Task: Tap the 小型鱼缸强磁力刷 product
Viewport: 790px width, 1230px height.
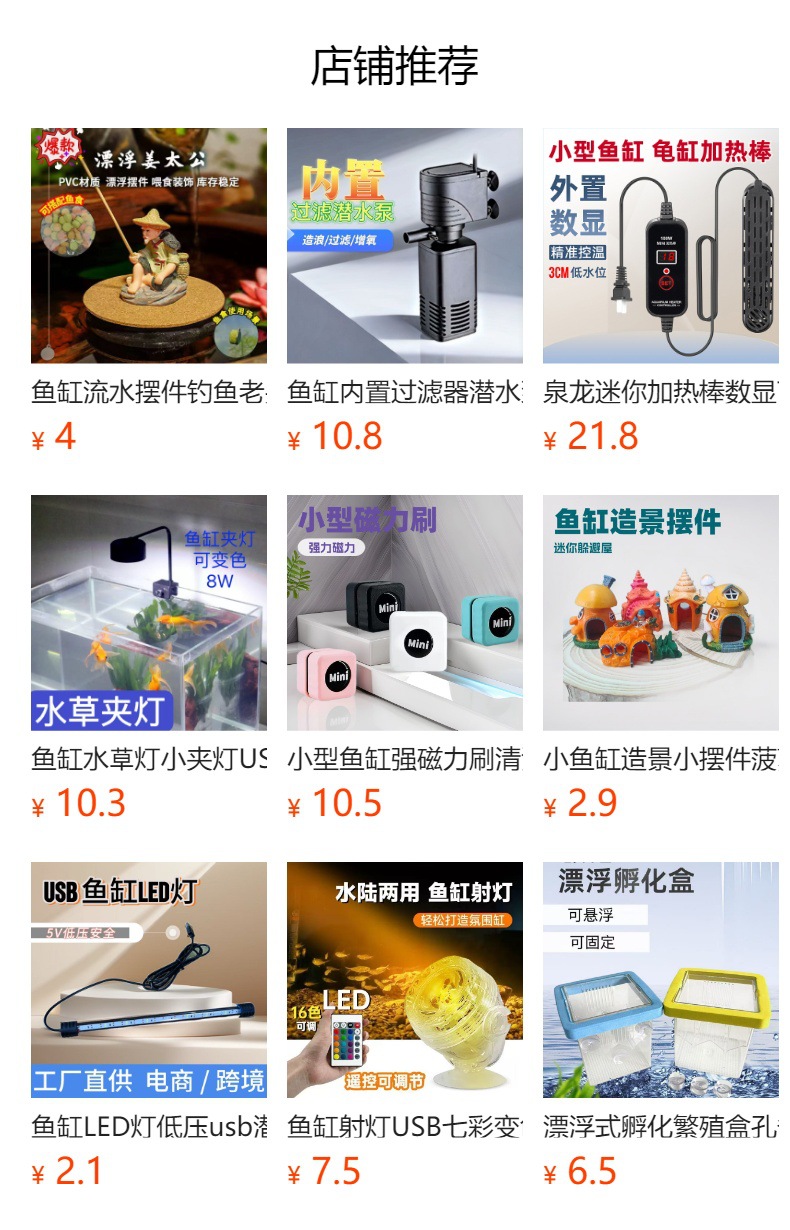Action: 405,613
